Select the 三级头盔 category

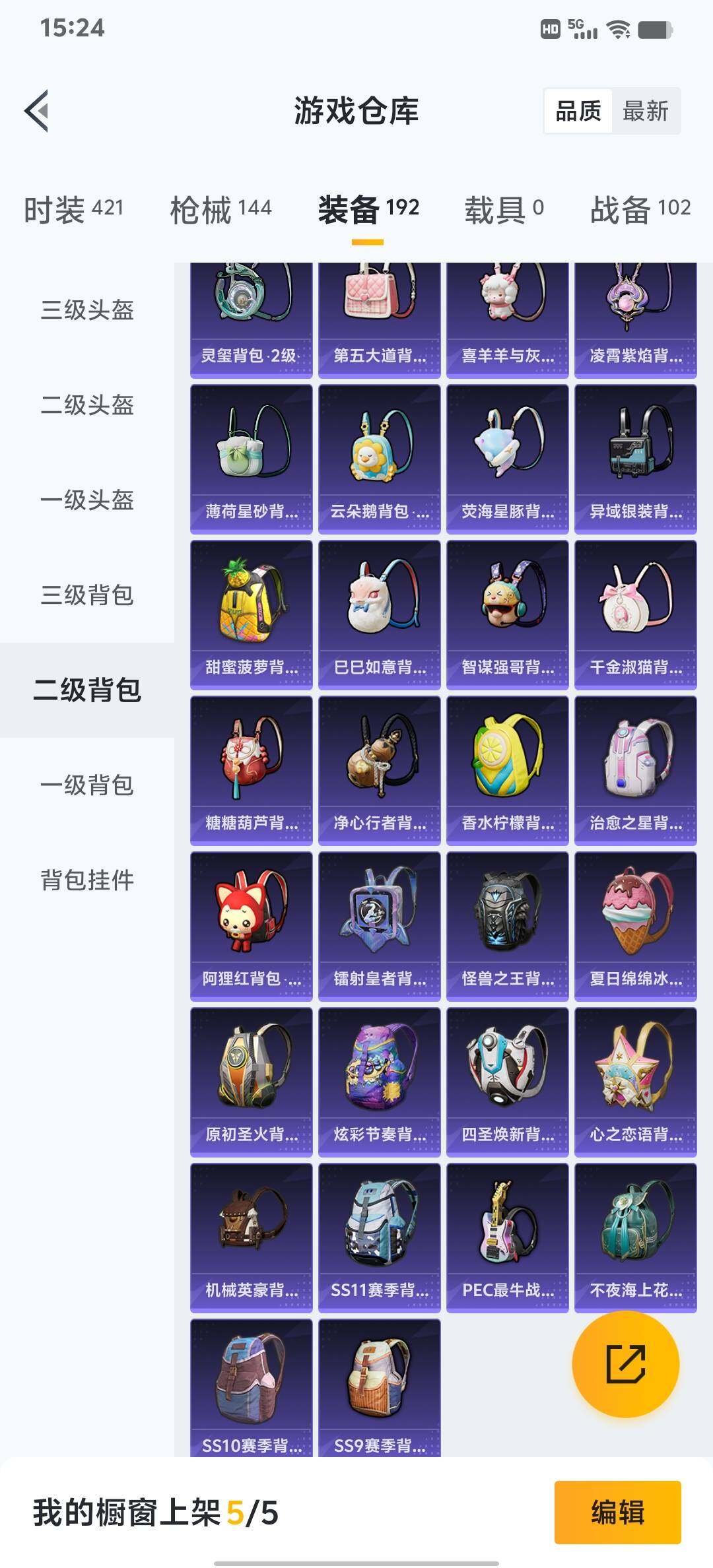click(87, 310)
